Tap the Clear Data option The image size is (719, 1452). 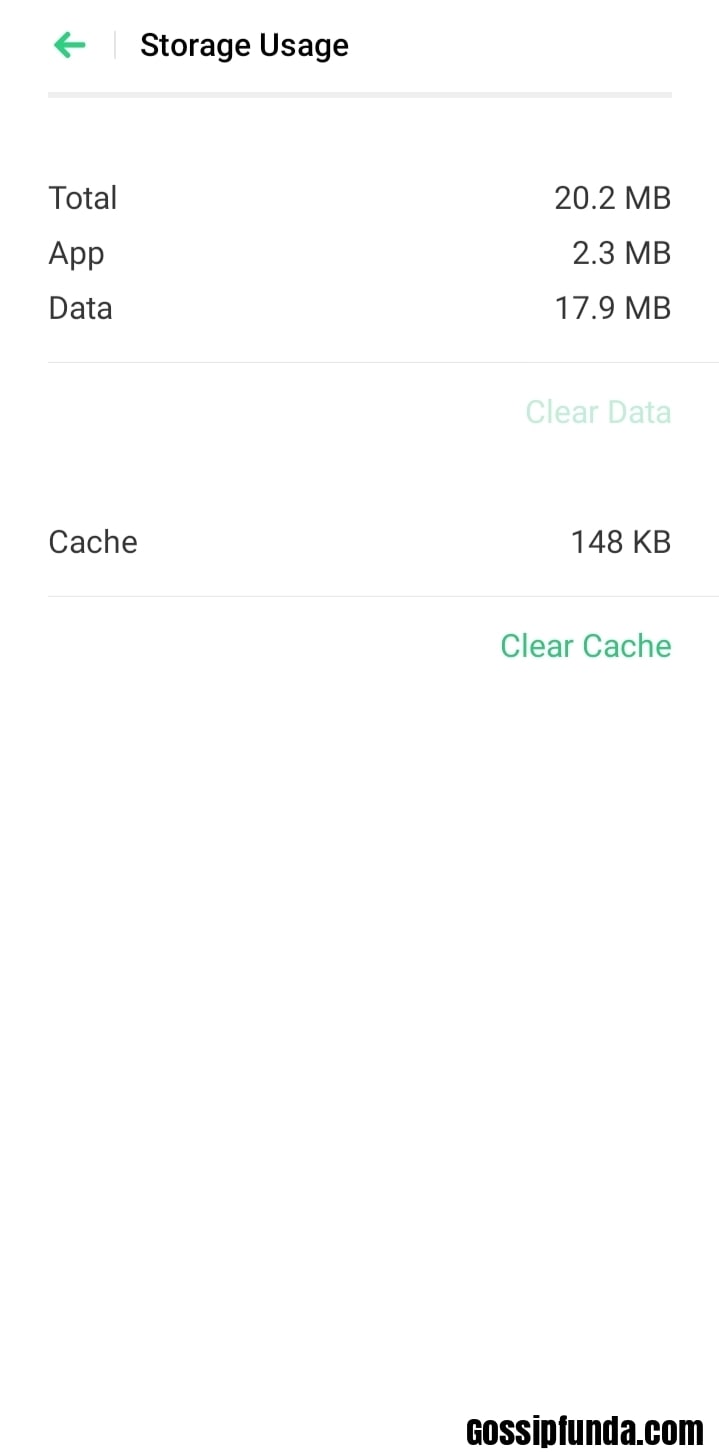[598, 412]
